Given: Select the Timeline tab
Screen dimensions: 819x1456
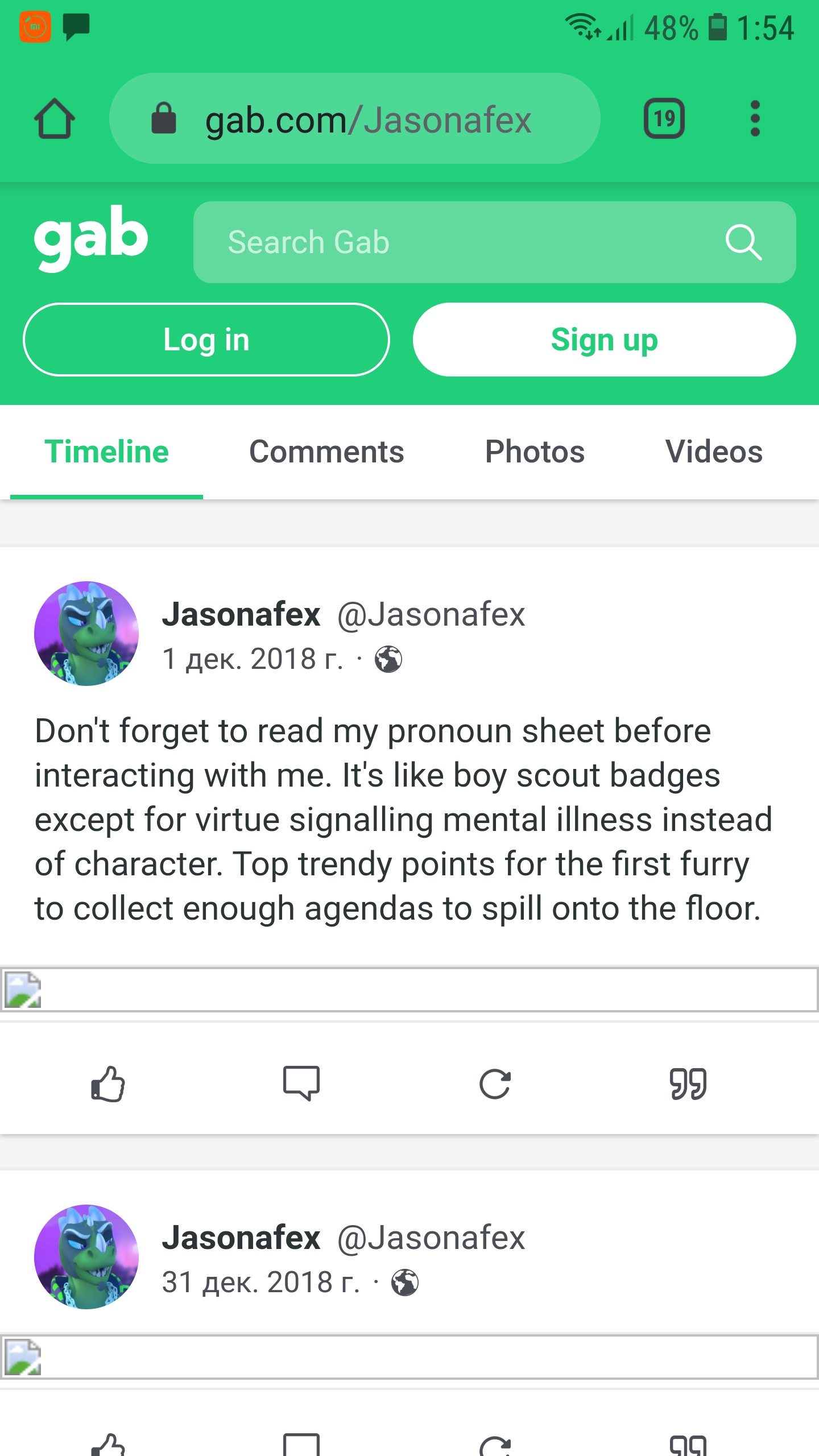Looking at the screenshot, I should [x=106, y=452].
